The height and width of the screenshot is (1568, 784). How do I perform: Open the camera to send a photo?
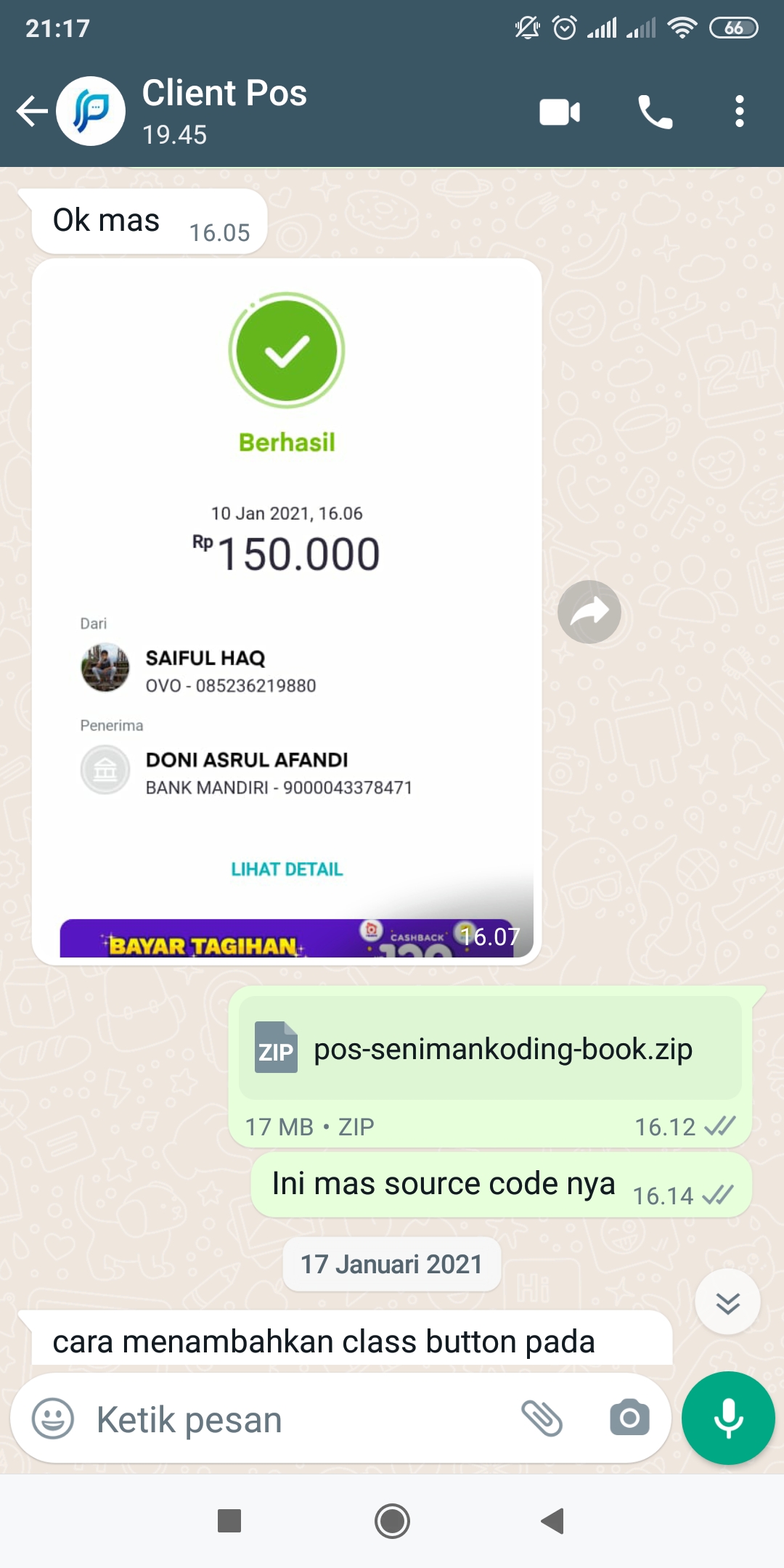[629, 1418]
